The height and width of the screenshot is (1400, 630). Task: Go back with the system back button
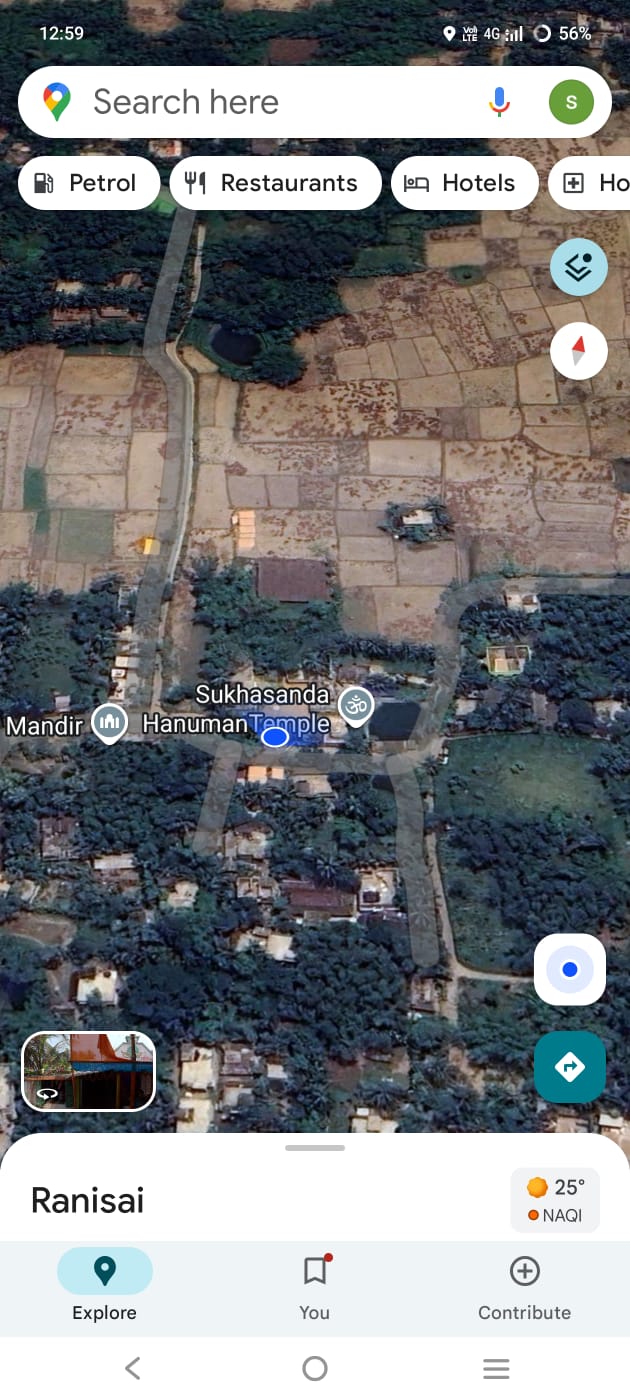(133, 1368)
